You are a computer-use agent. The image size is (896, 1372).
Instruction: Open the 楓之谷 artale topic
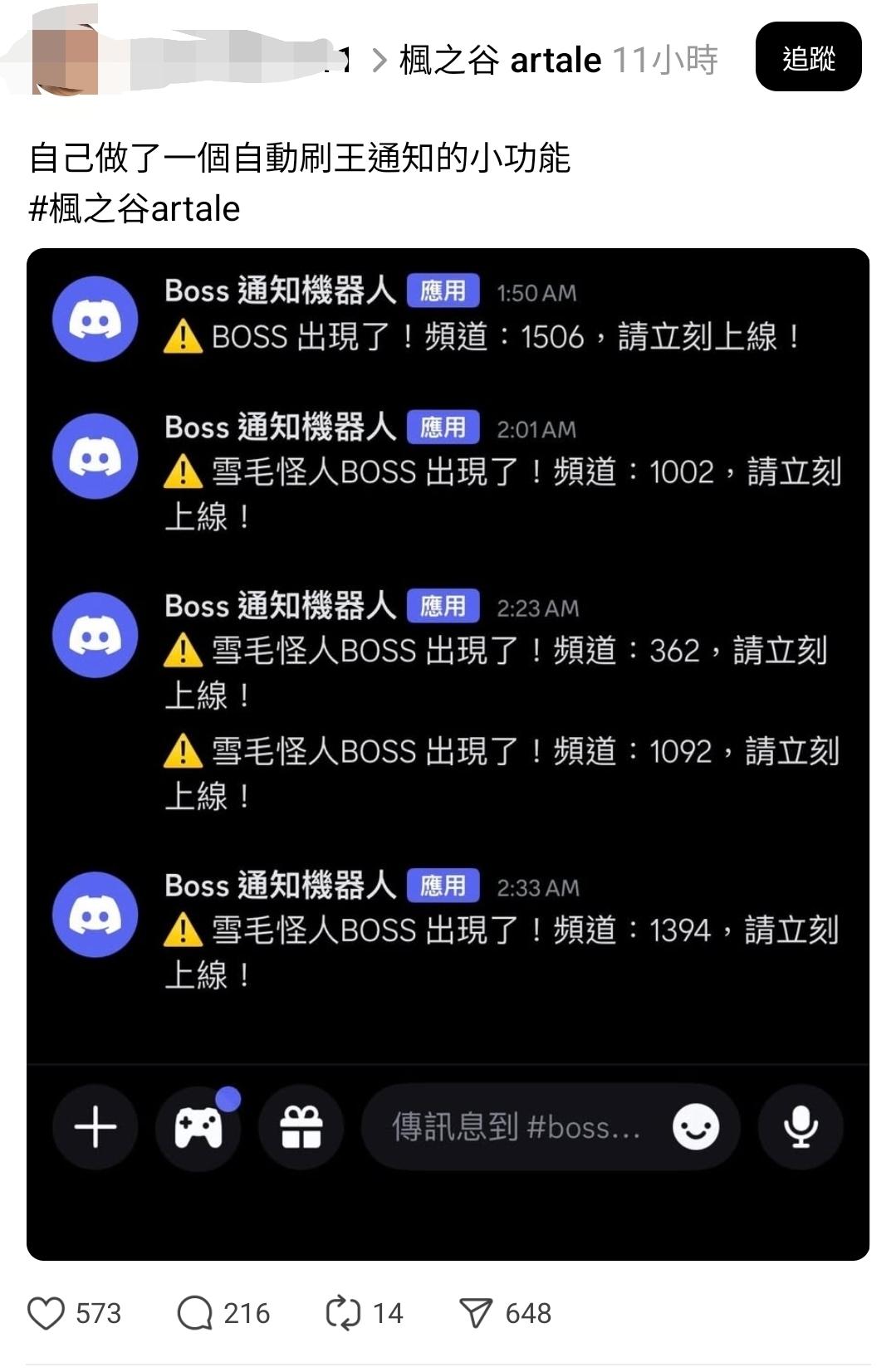tap(500, 60)
